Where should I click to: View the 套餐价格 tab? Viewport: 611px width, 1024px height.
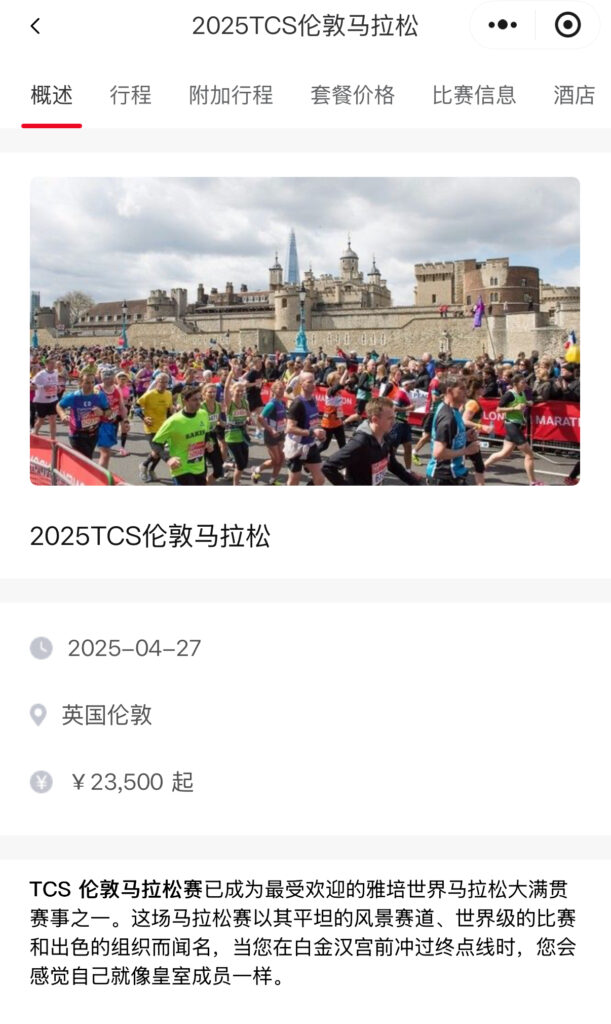pos(352,95)
